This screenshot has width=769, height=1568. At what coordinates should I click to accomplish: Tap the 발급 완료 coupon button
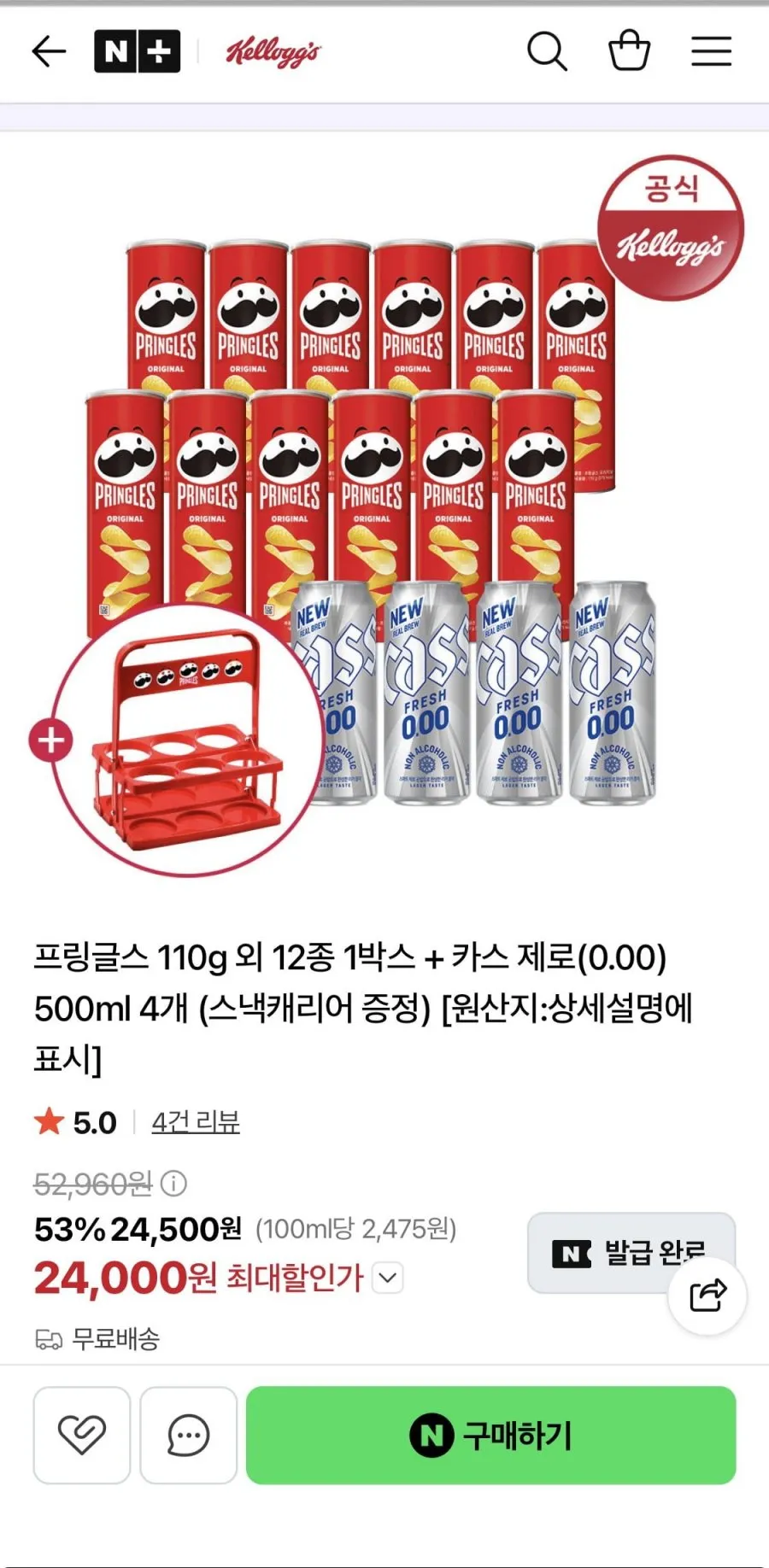631,1253
